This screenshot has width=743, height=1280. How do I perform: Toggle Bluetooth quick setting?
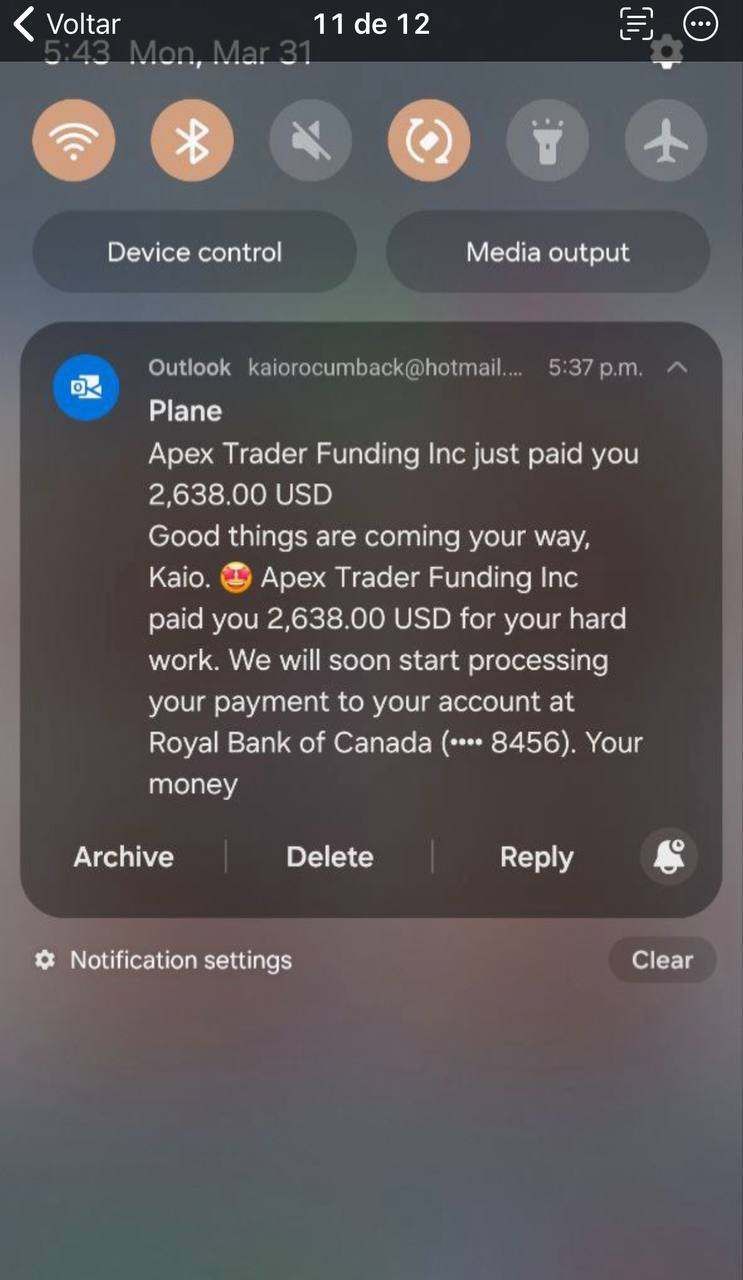(192, 141)
